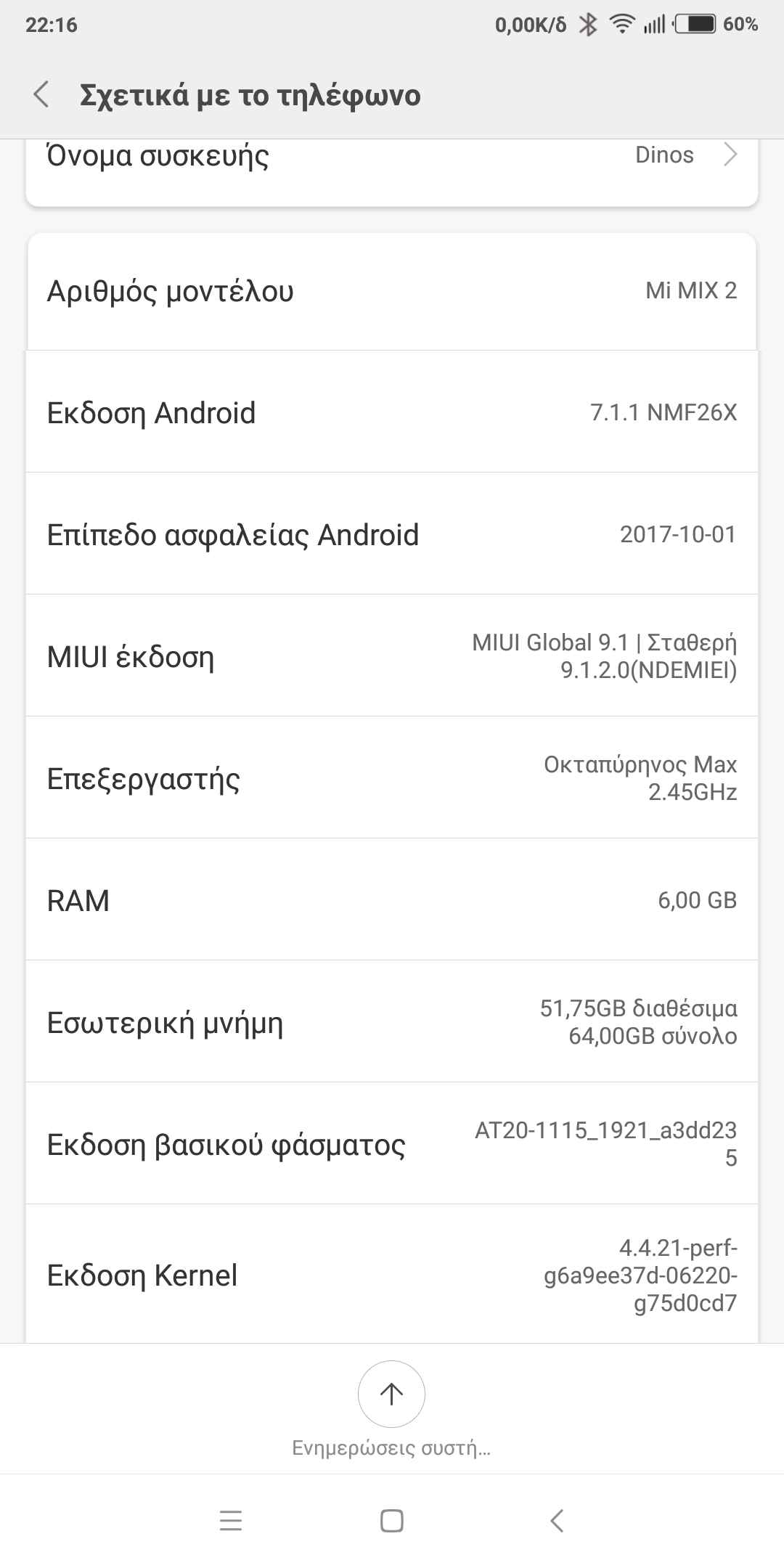Image resolution: width=784 pixels, height=1568 pixels.
Task: Tap the MIUI έκδοση row
Action: click(392, 656)
